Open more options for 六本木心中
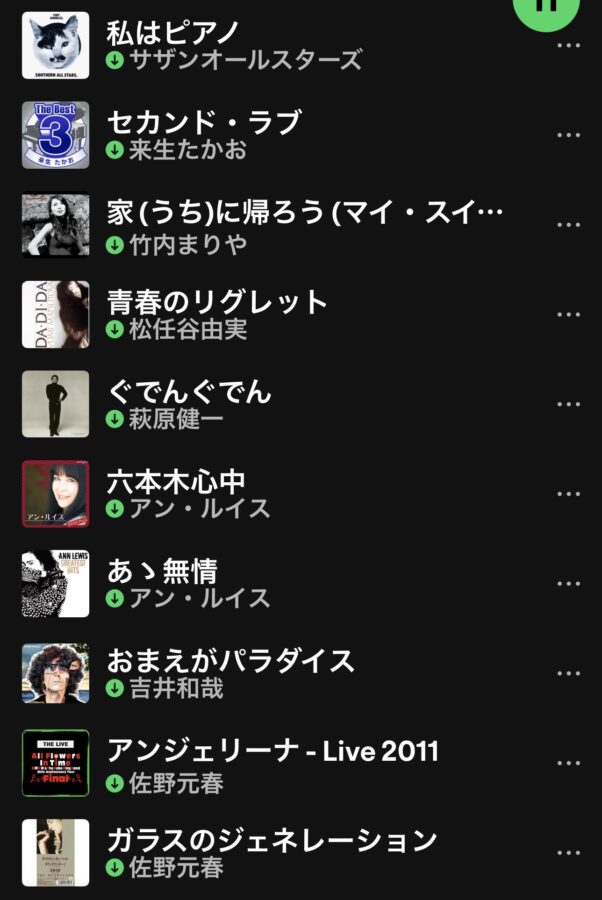The width and height of the screenshot is (602, 900). tap(568, 494)
